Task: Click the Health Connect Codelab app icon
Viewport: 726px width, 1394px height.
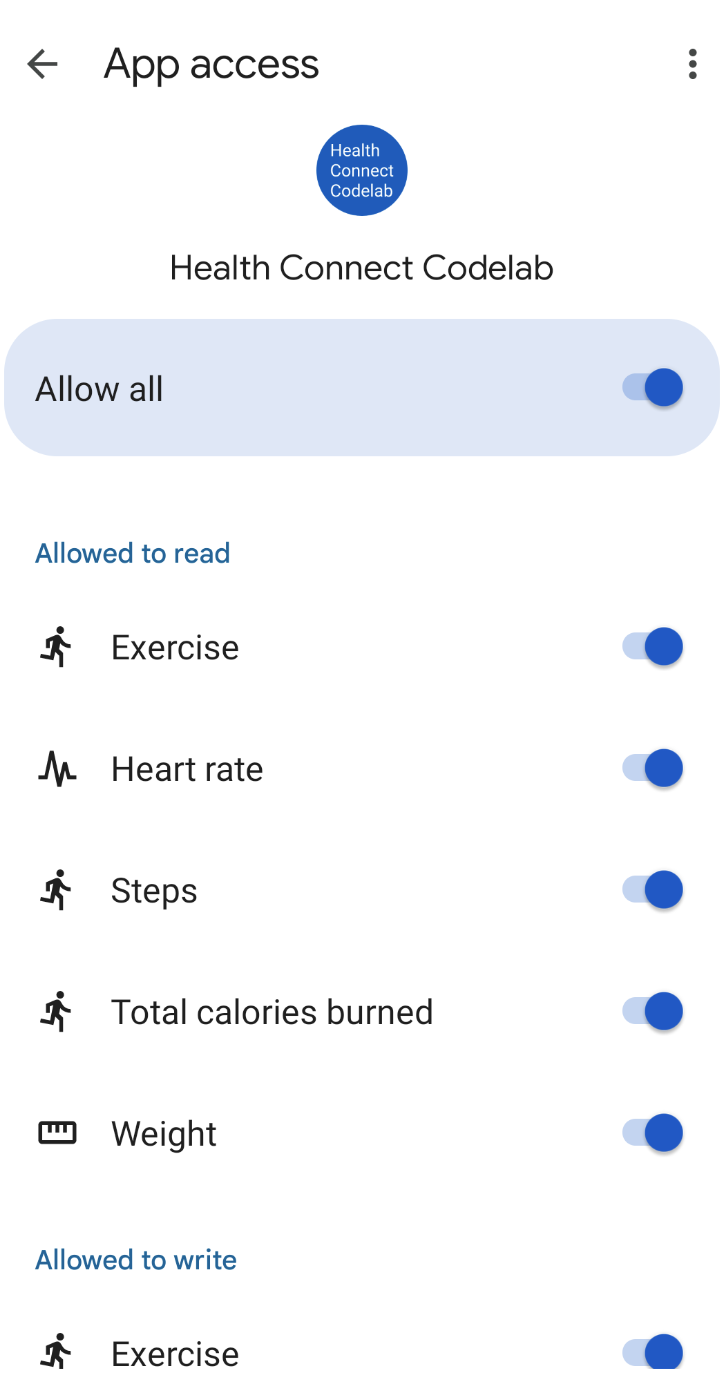Action: (x=361, y=170)
